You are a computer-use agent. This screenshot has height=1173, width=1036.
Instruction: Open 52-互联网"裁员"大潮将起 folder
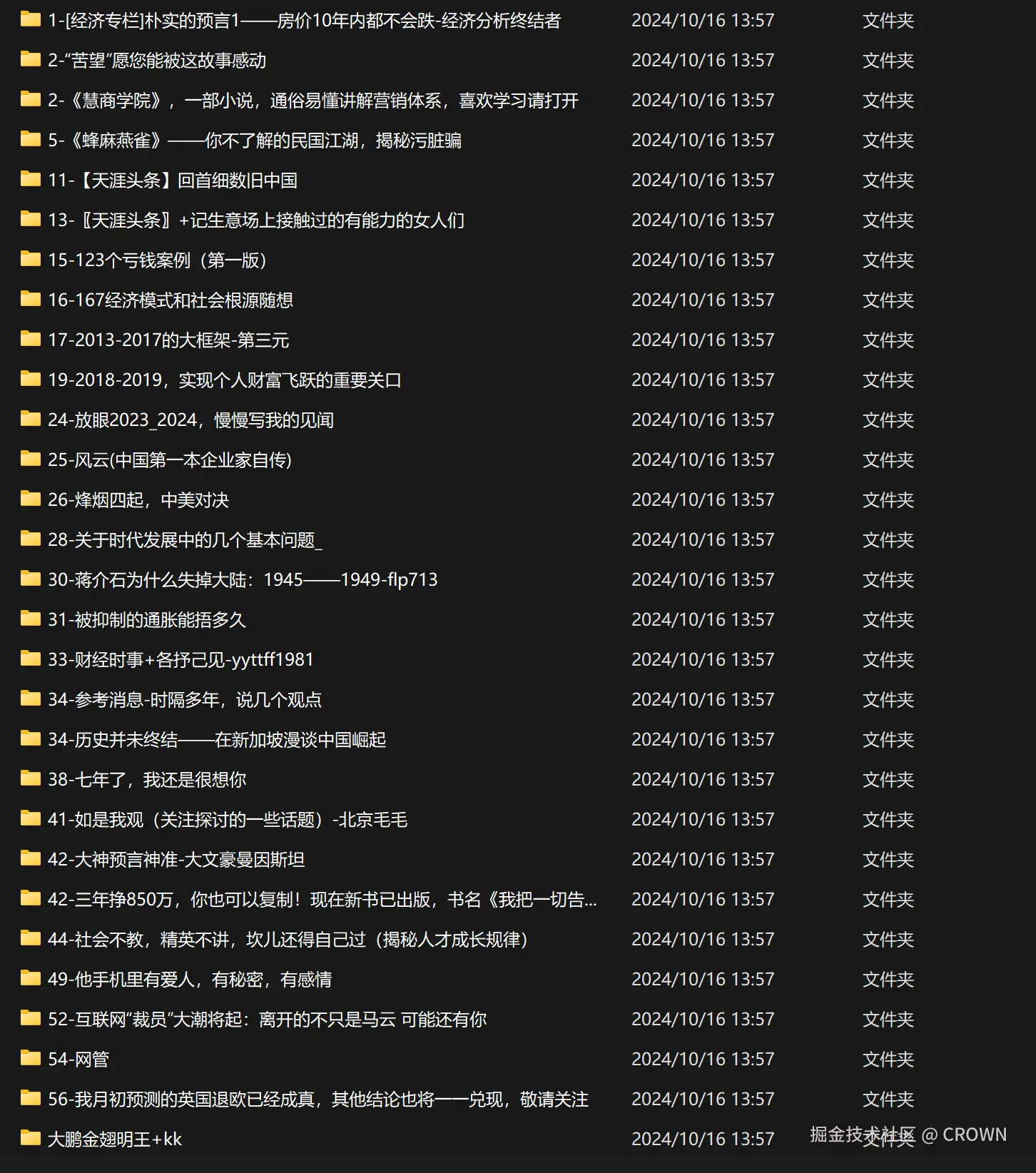(267, 1020)
